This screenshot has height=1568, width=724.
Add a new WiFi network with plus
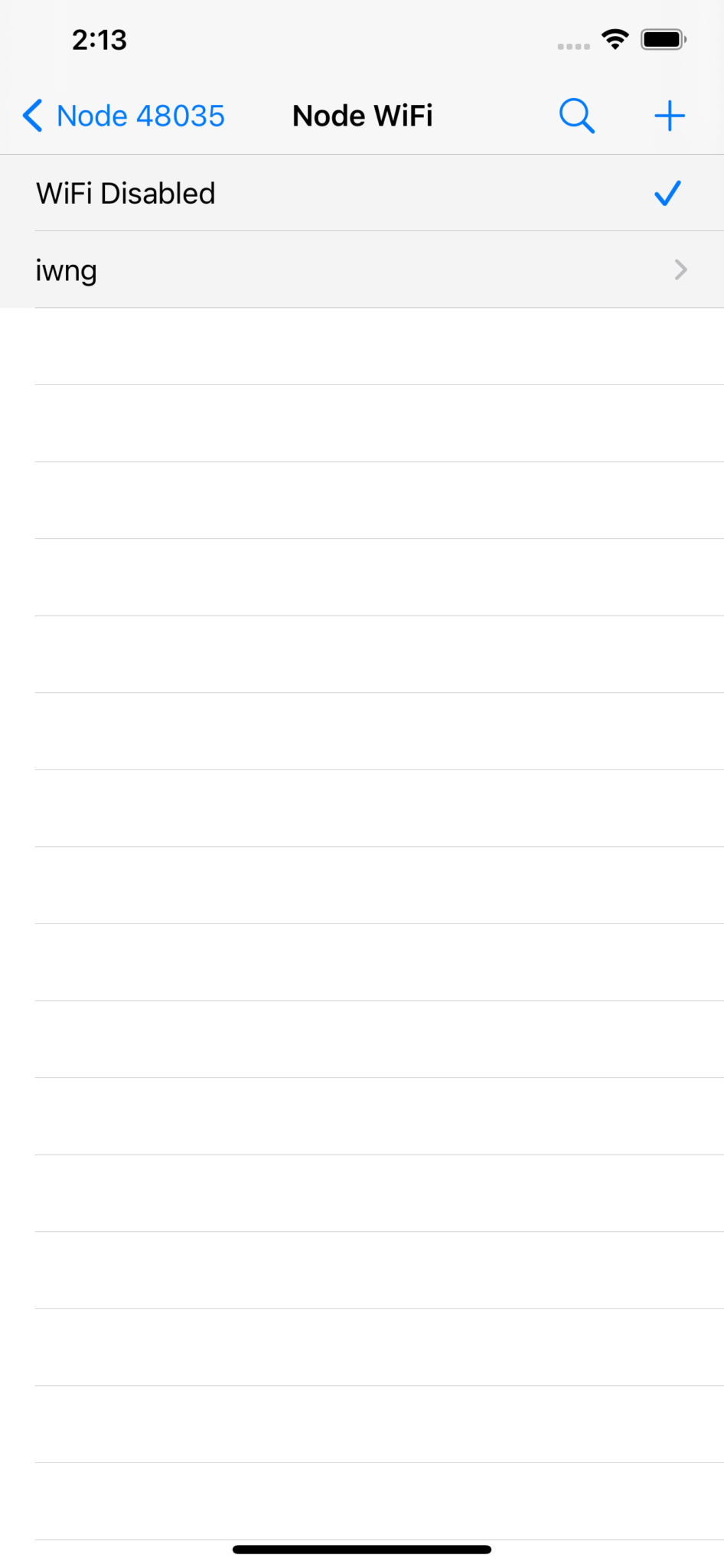tap(669, 116)
